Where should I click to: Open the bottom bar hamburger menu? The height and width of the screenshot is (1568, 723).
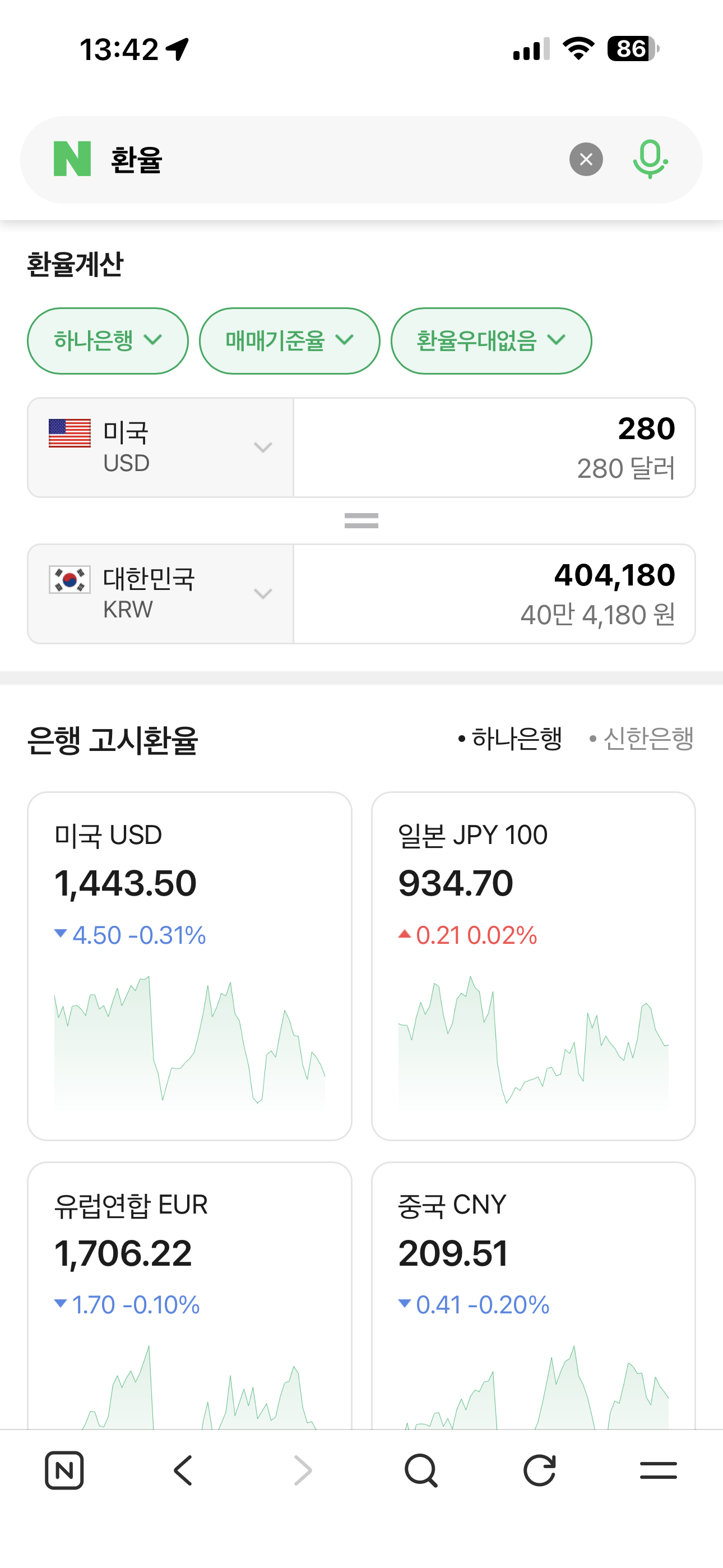(658, 1470)
